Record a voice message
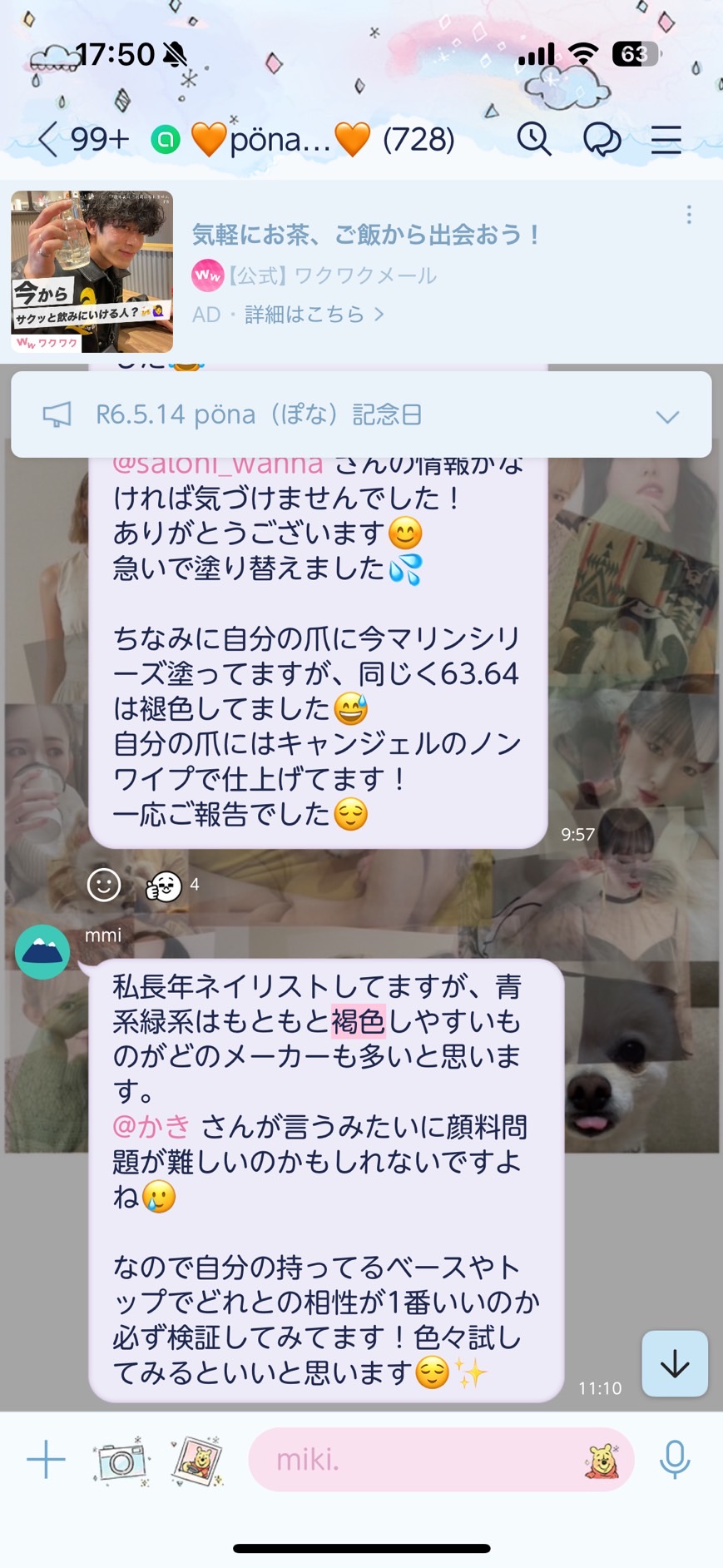723x1568 pixels. click(674, 1460)
